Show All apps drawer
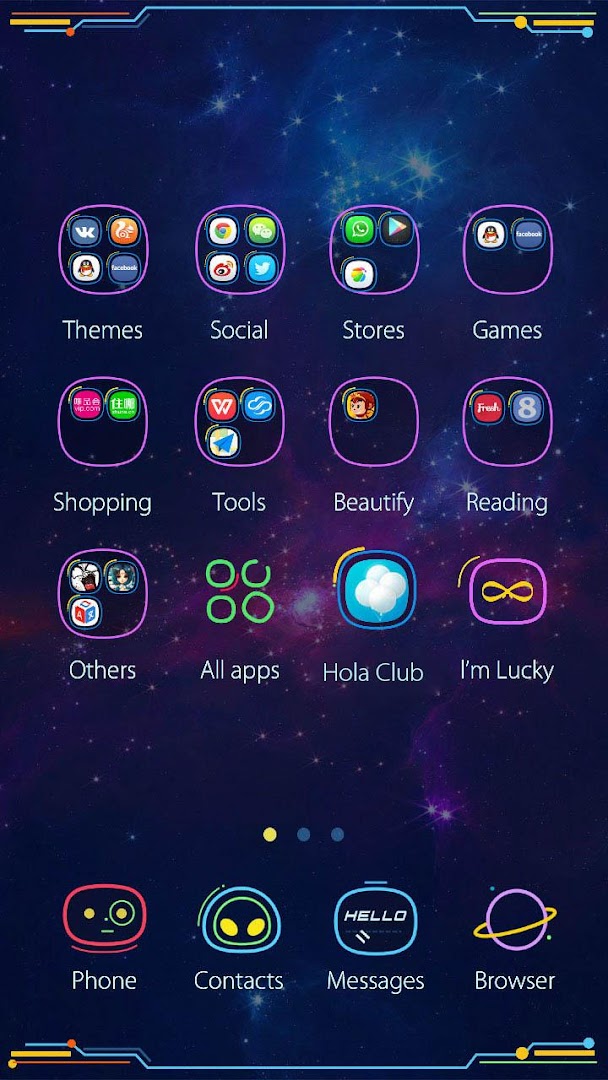Image resolution: width=608 pixels, height=1080 pixels. tap(239, 592)
